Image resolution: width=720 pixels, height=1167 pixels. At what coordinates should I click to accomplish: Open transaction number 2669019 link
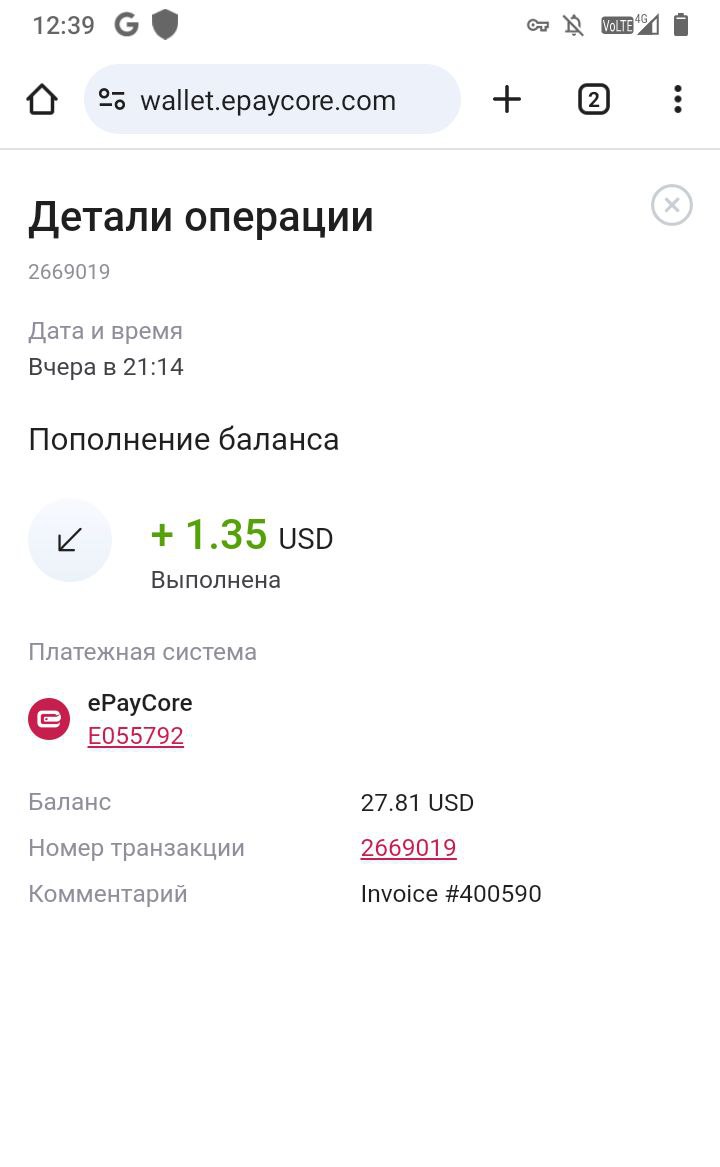pyautogui.click(x=408, y=848)
